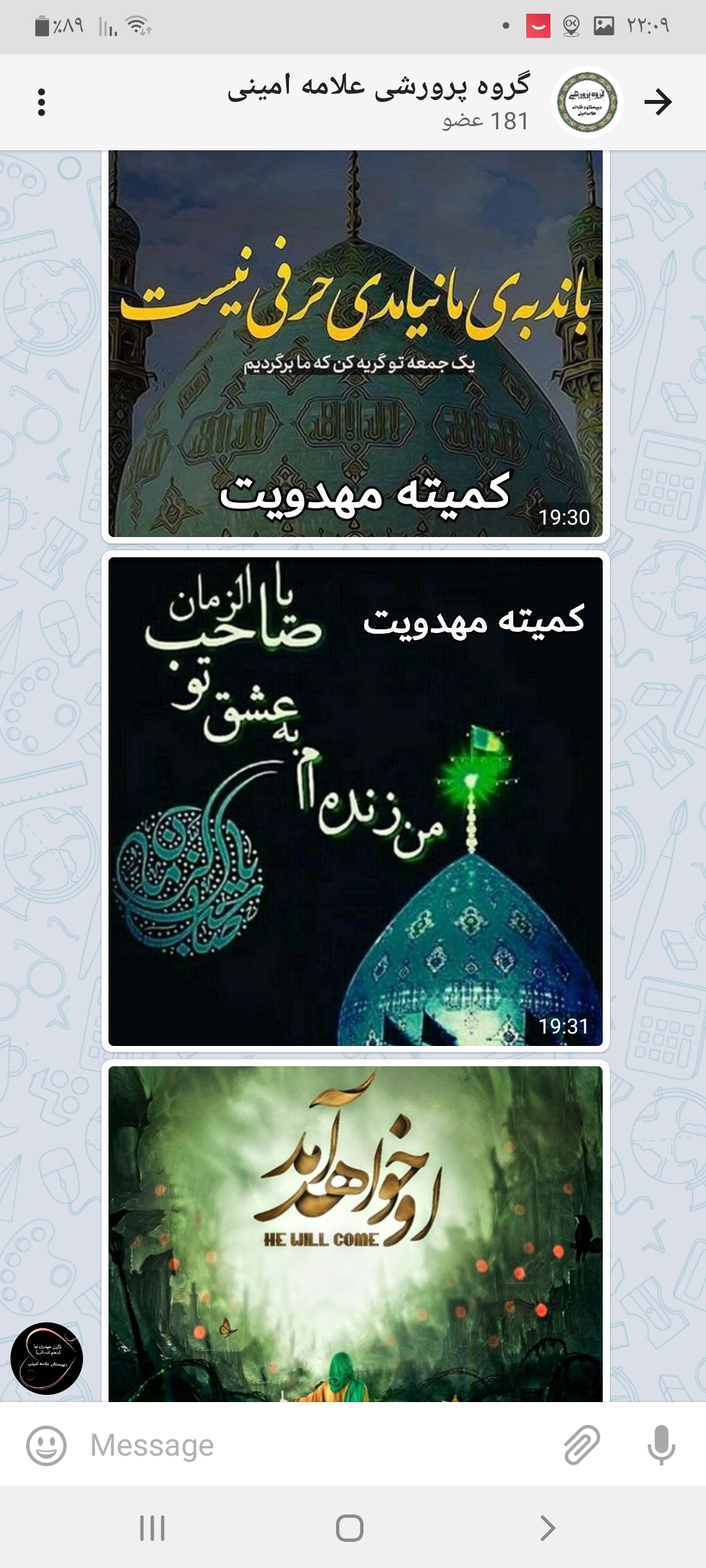Open group info for گروه پرورشی علامه امینی

(379, 101)
